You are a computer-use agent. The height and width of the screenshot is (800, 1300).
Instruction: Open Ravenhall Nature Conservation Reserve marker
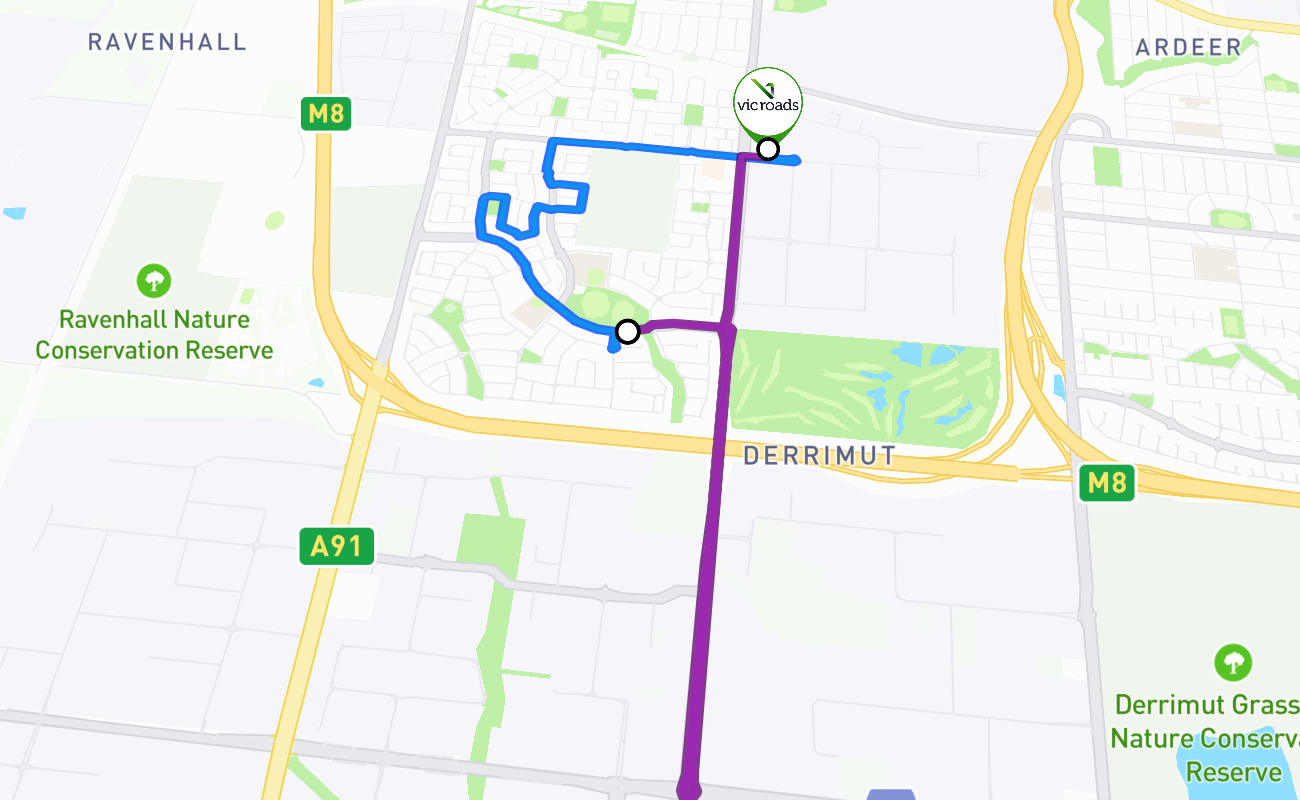[154, 280]
